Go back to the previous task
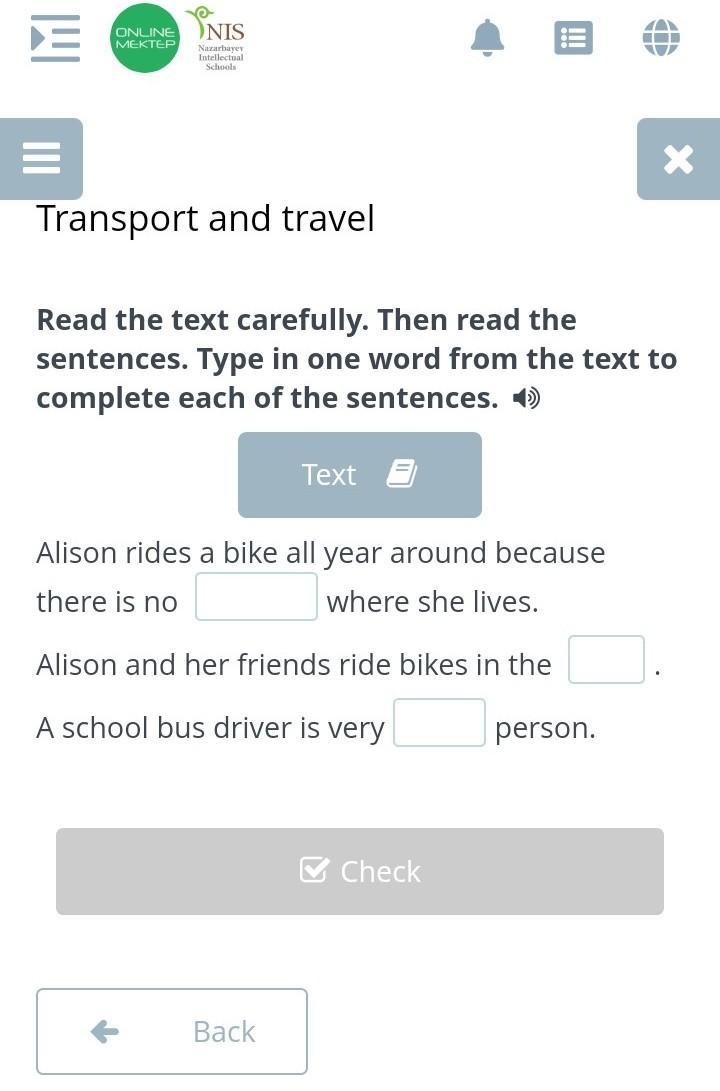 point(172,1031)
